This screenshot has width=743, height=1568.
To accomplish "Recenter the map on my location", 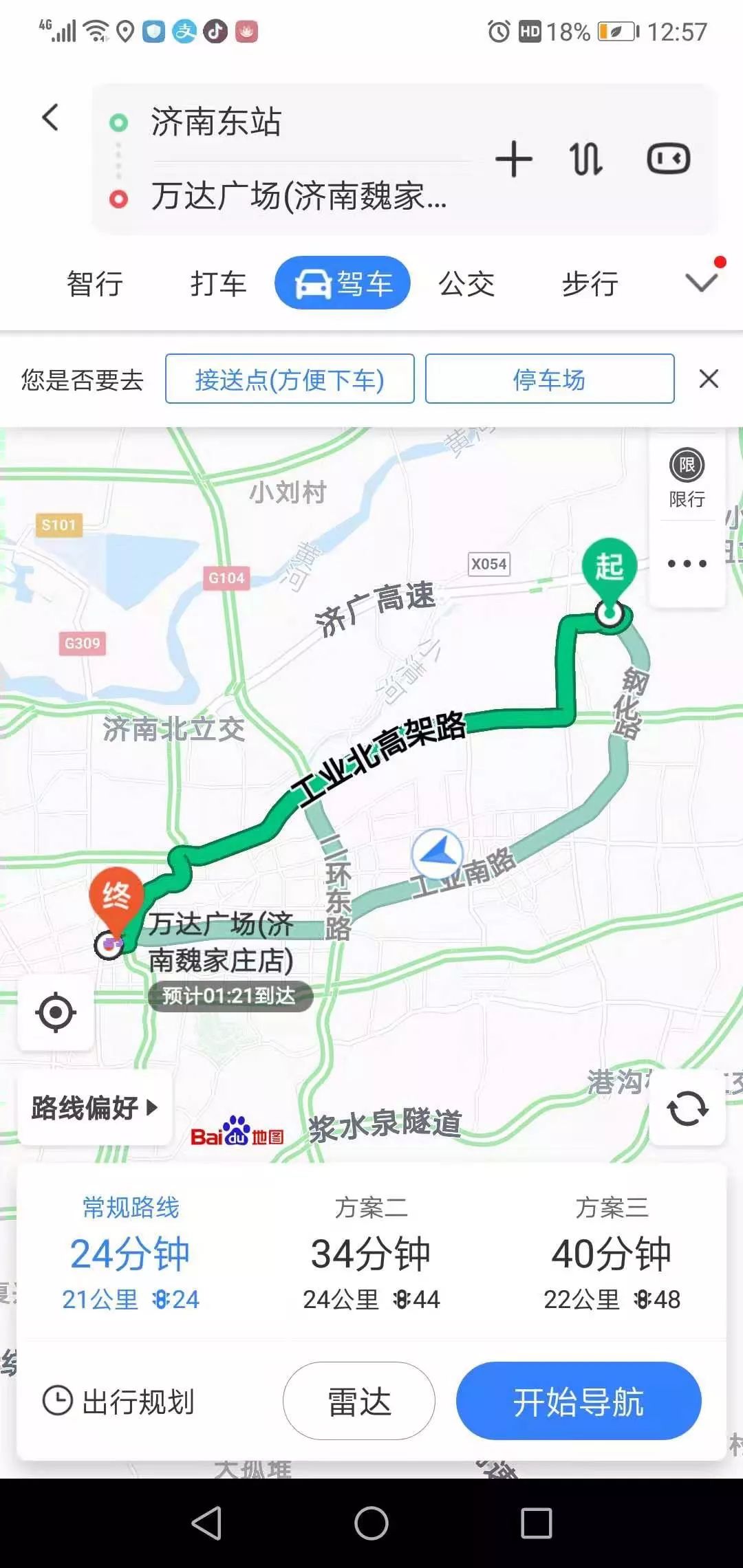I will [56, 1012].
